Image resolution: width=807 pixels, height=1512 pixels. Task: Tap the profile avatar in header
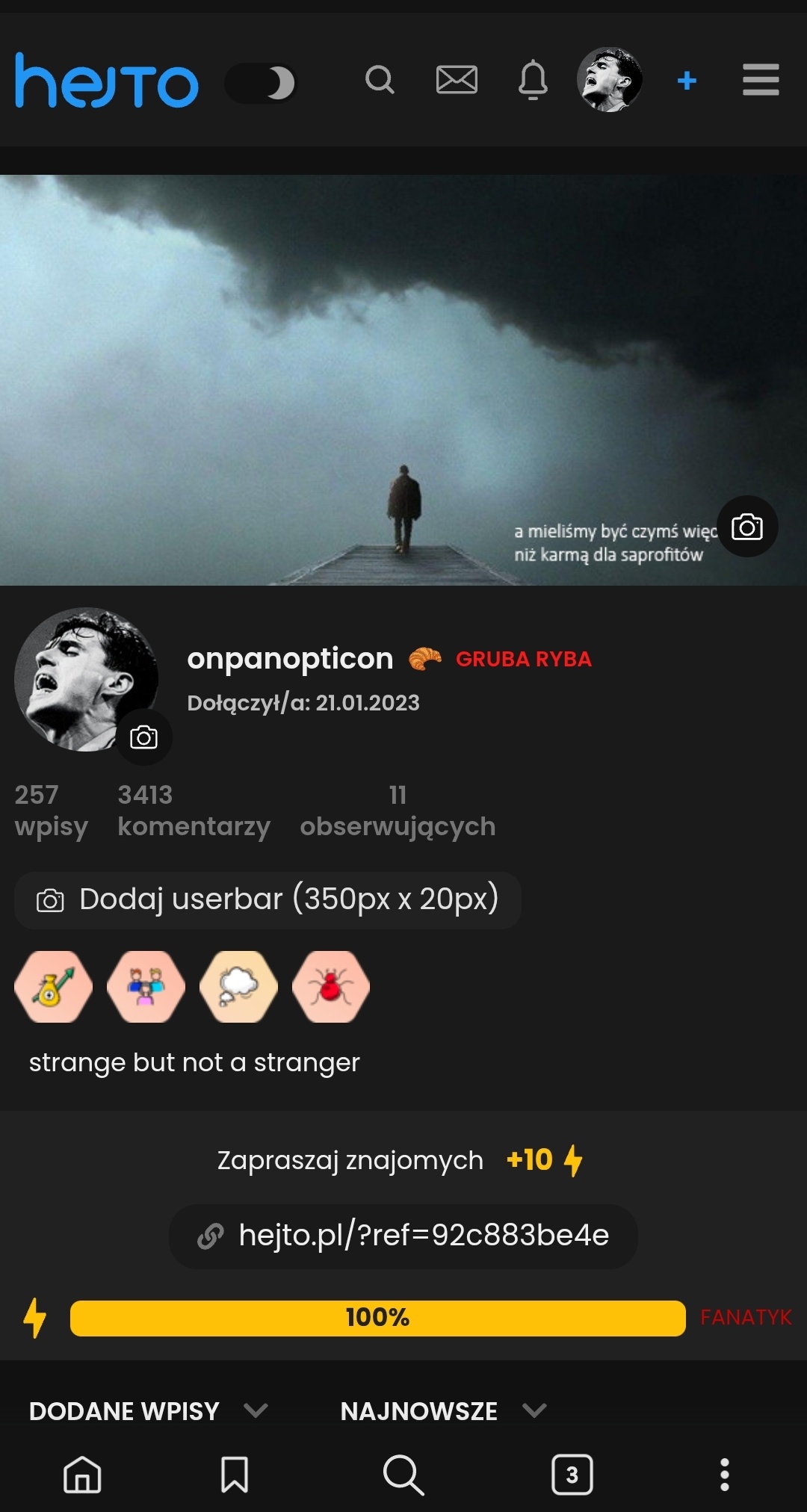[610, 80]
